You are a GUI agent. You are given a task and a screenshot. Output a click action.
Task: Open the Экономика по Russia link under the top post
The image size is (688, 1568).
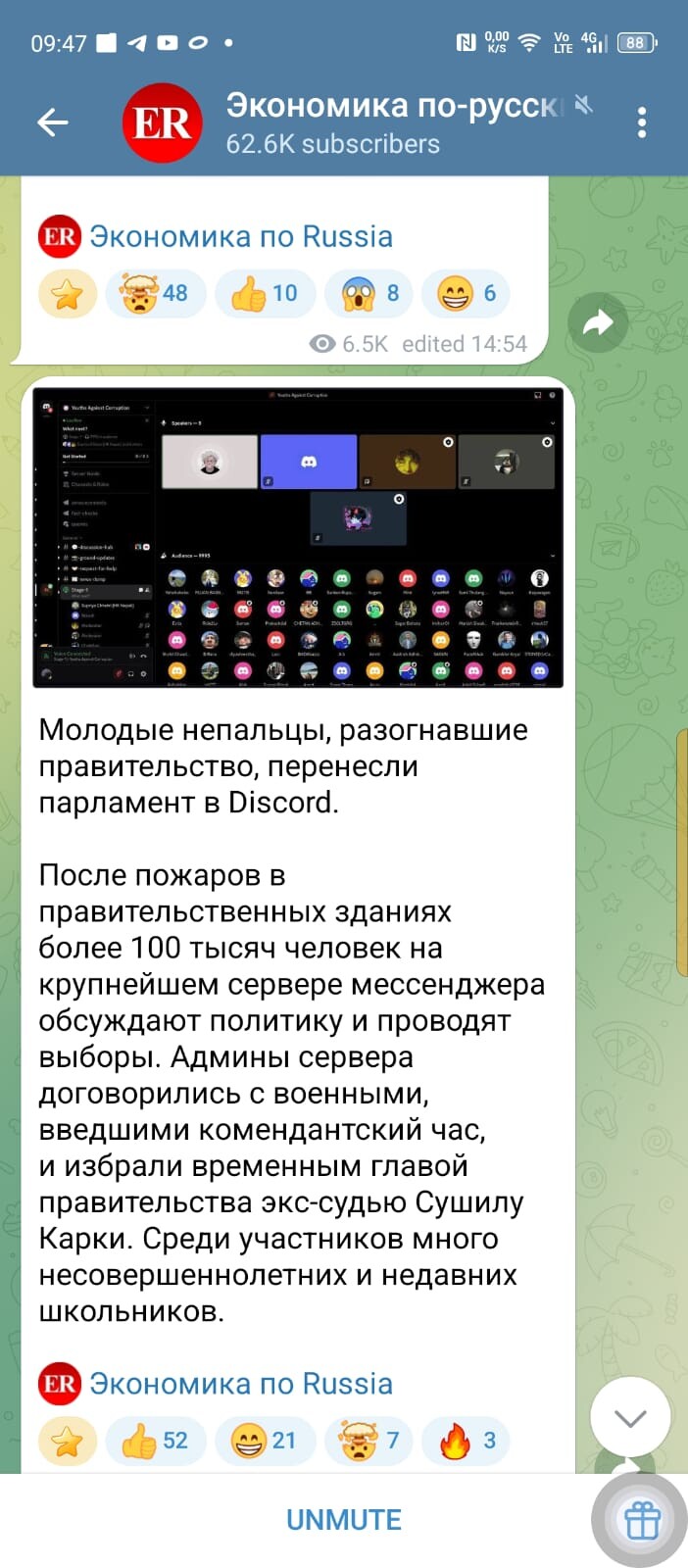[x=241, y=236]
